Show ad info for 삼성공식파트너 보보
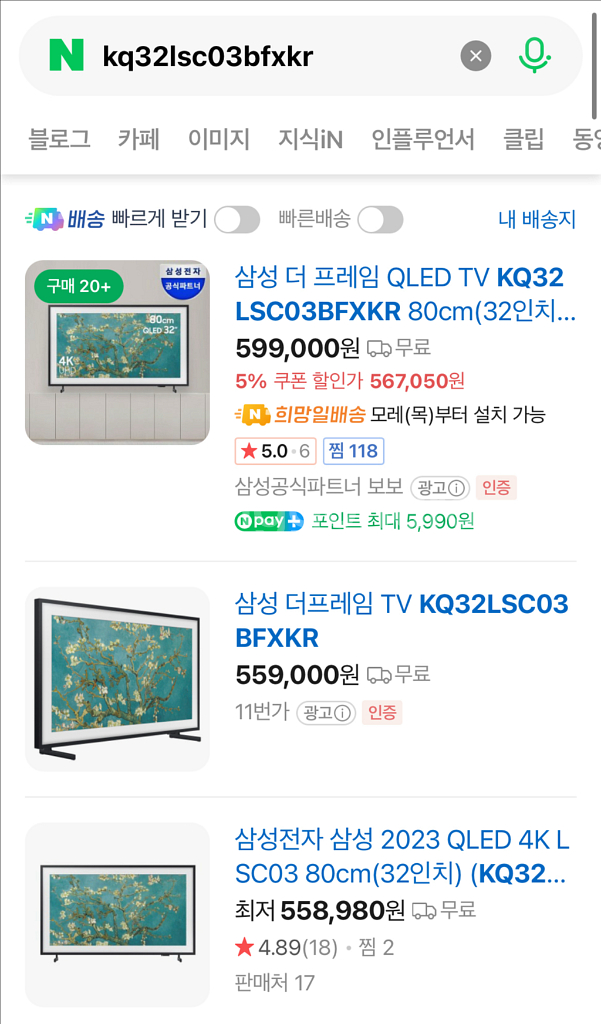 point(441,488)
